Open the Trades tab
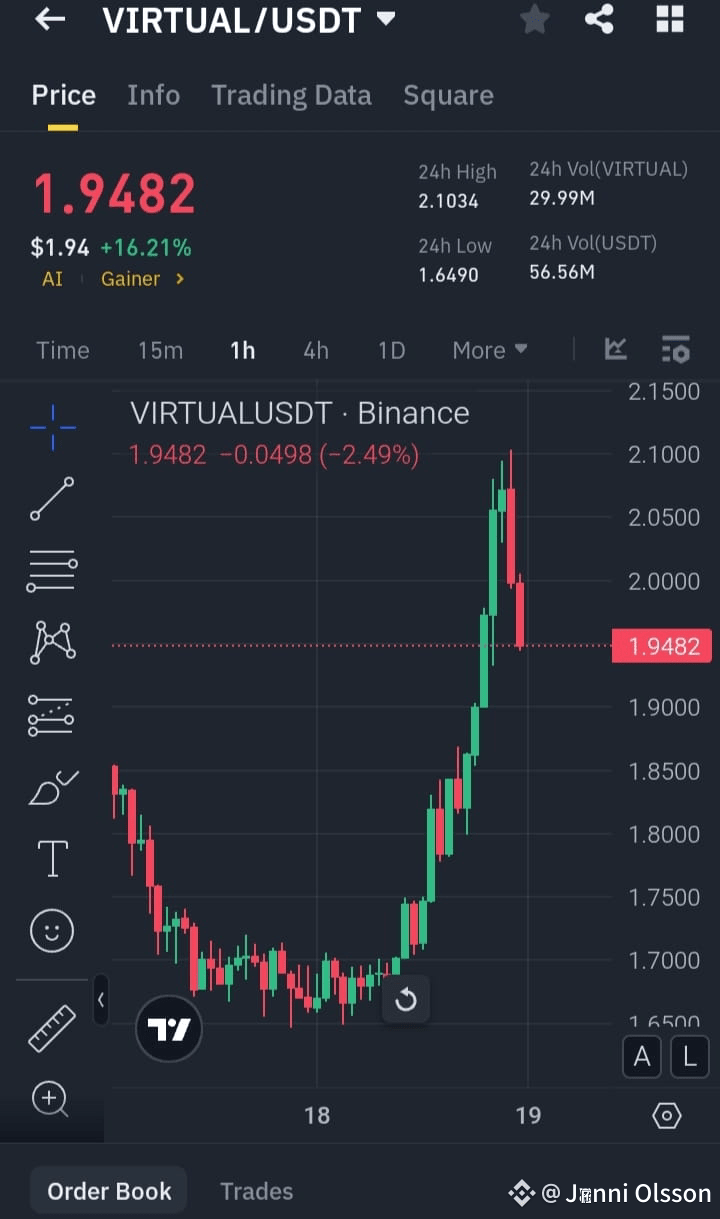This screenshot has height=1219, width=720. [256, 1191]
